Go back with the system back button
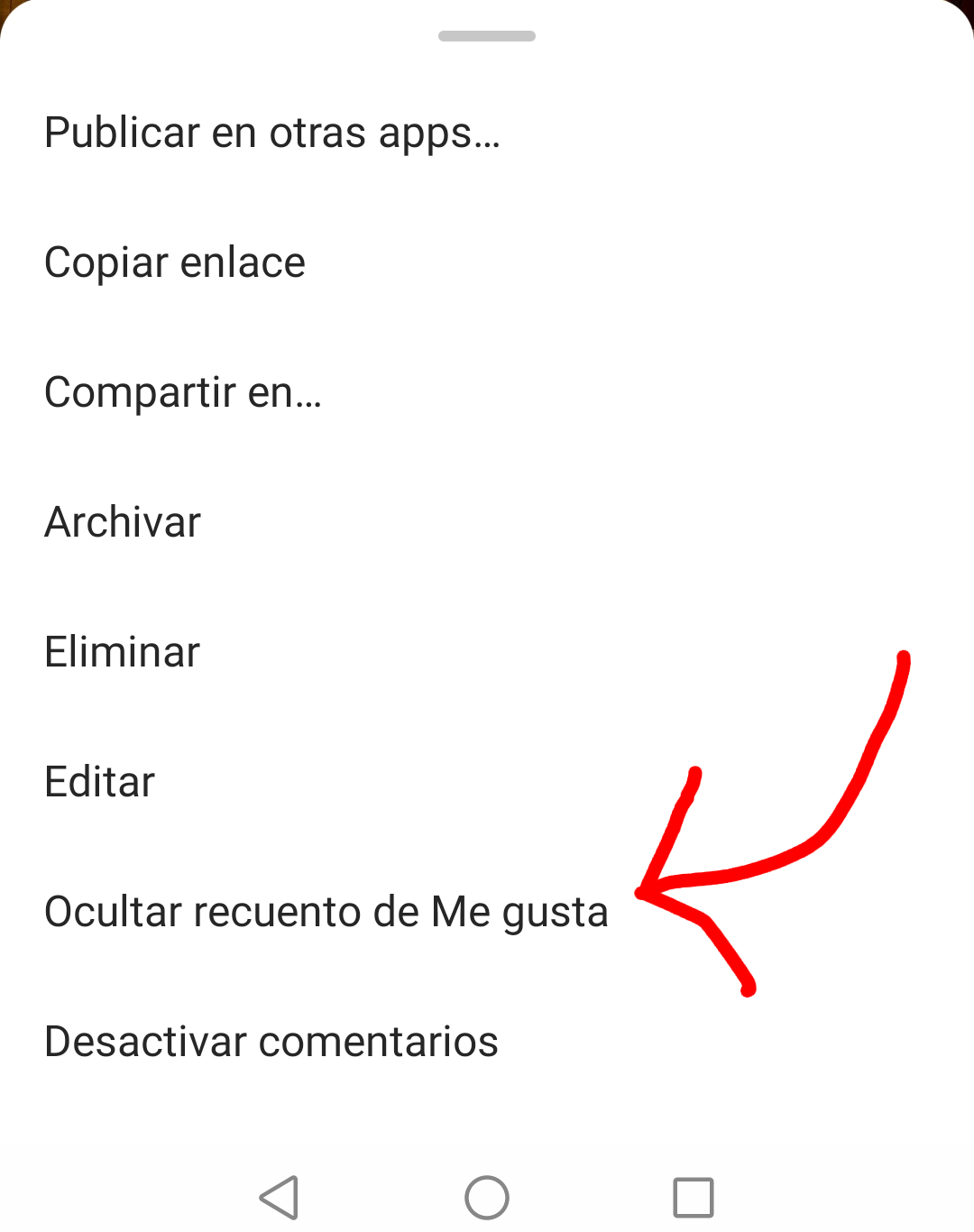The height and width of the screenshot is (1232, 974). coord(280,1198)
